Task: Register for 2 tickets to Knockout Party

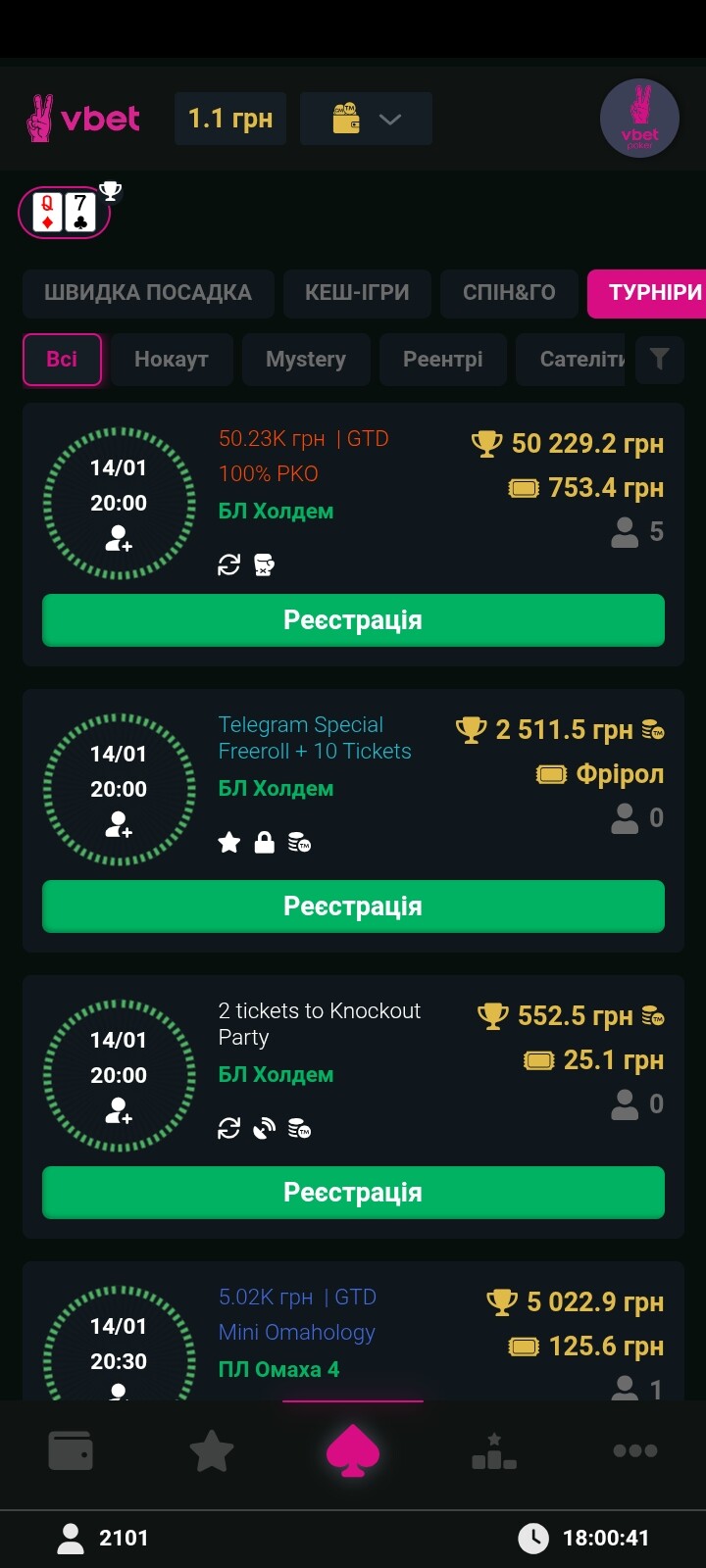Action: click(x=353, y=1193)
